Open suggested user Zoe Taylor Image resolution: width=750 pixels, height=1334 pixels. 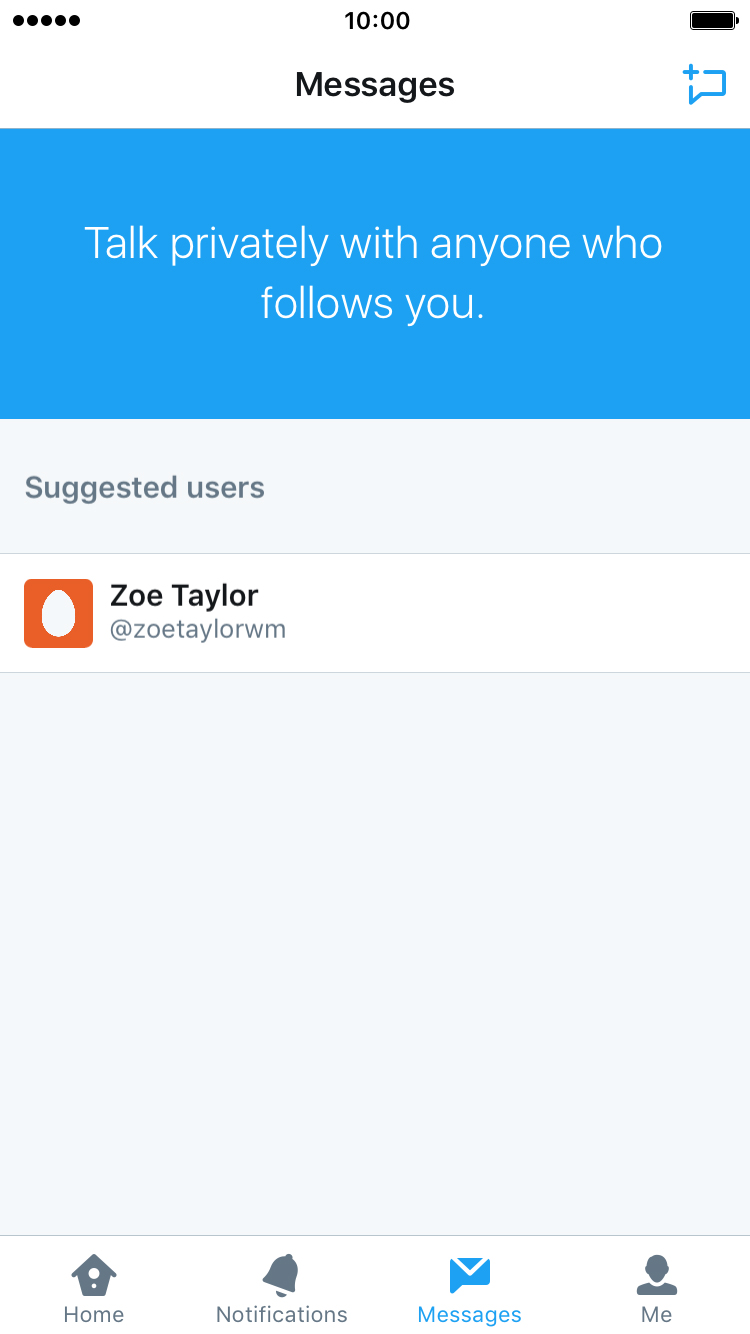375,613
